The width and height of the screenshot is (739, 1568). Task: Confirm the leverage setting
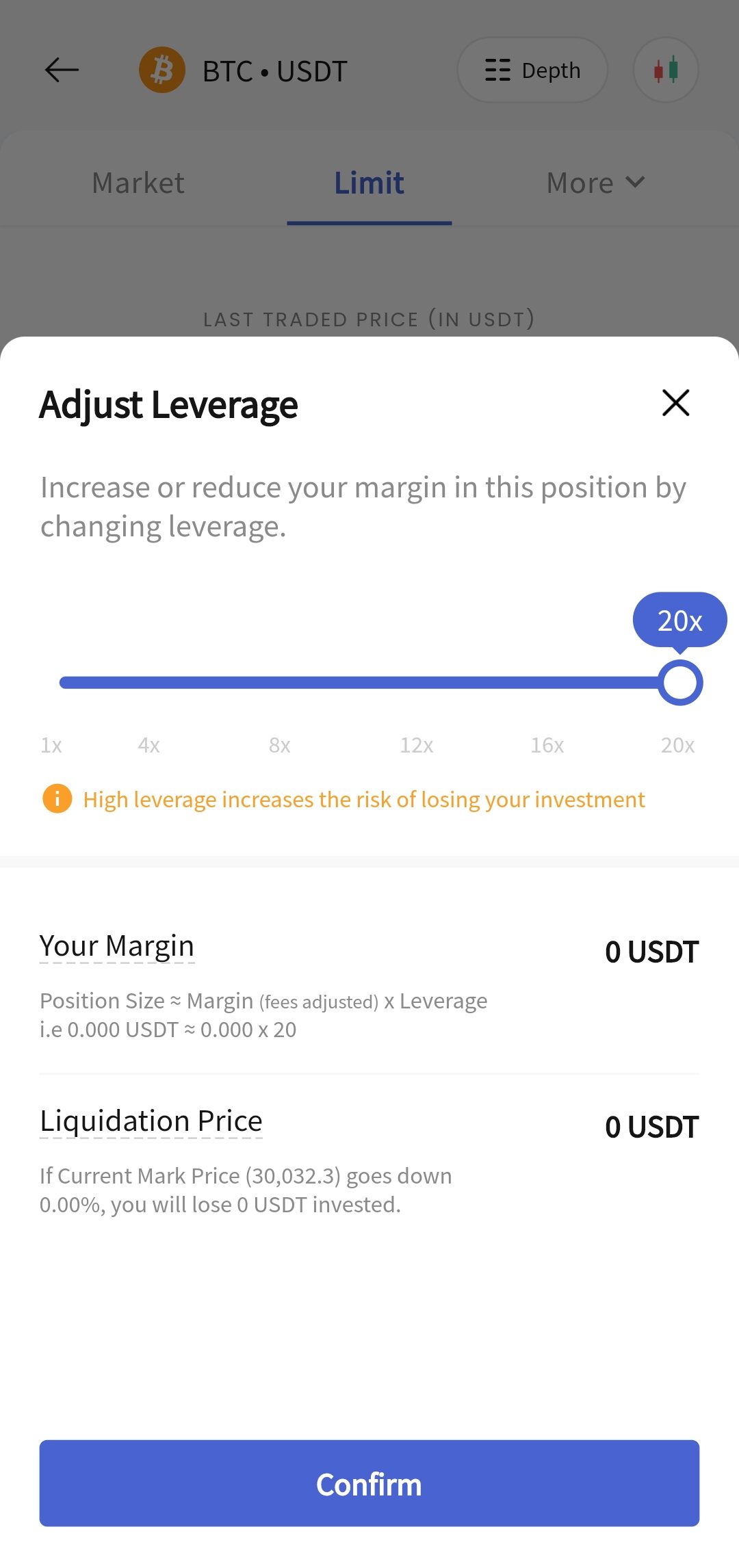point(369,1483)
